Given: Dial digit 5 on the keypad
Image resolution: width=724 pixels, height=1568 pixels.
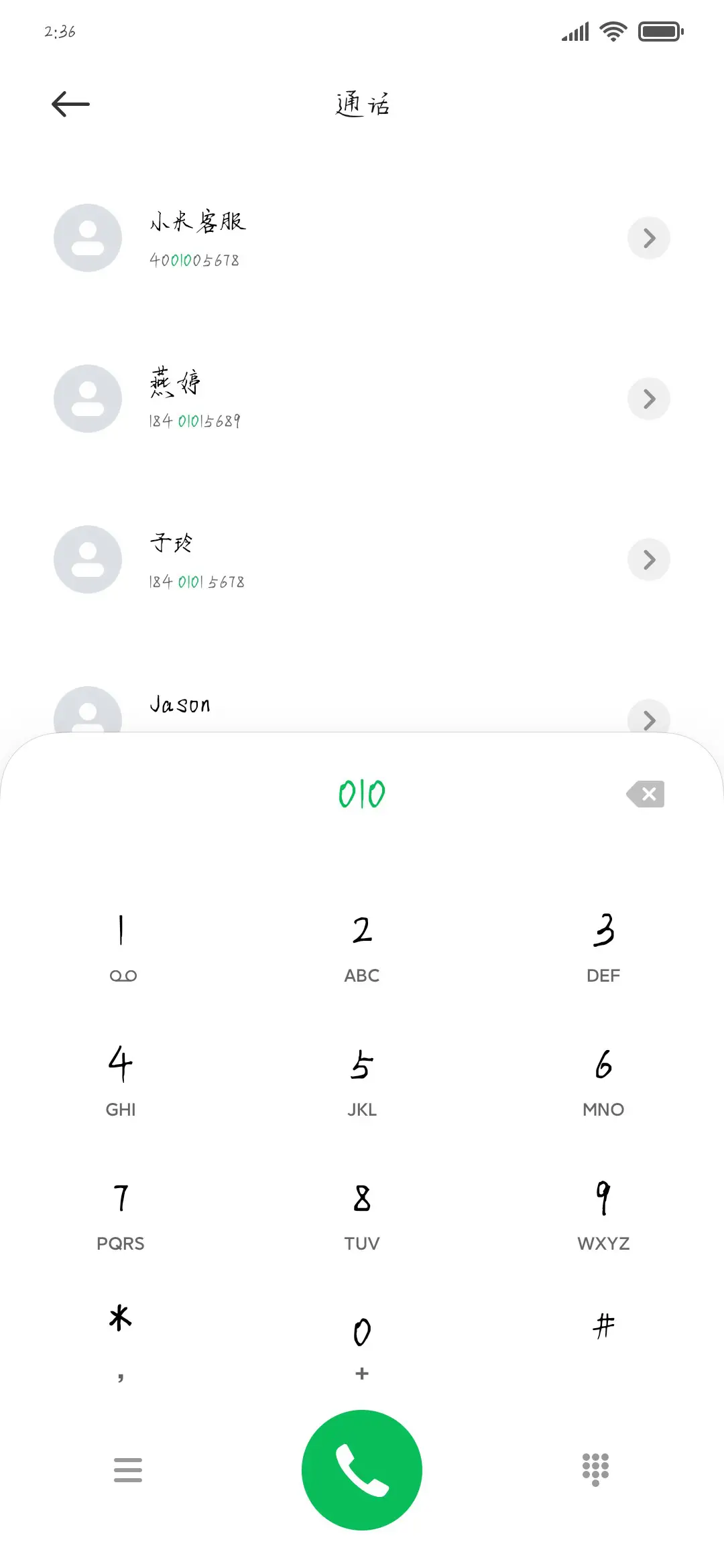Looking at the screenshot, I should tap(361, 1072).
